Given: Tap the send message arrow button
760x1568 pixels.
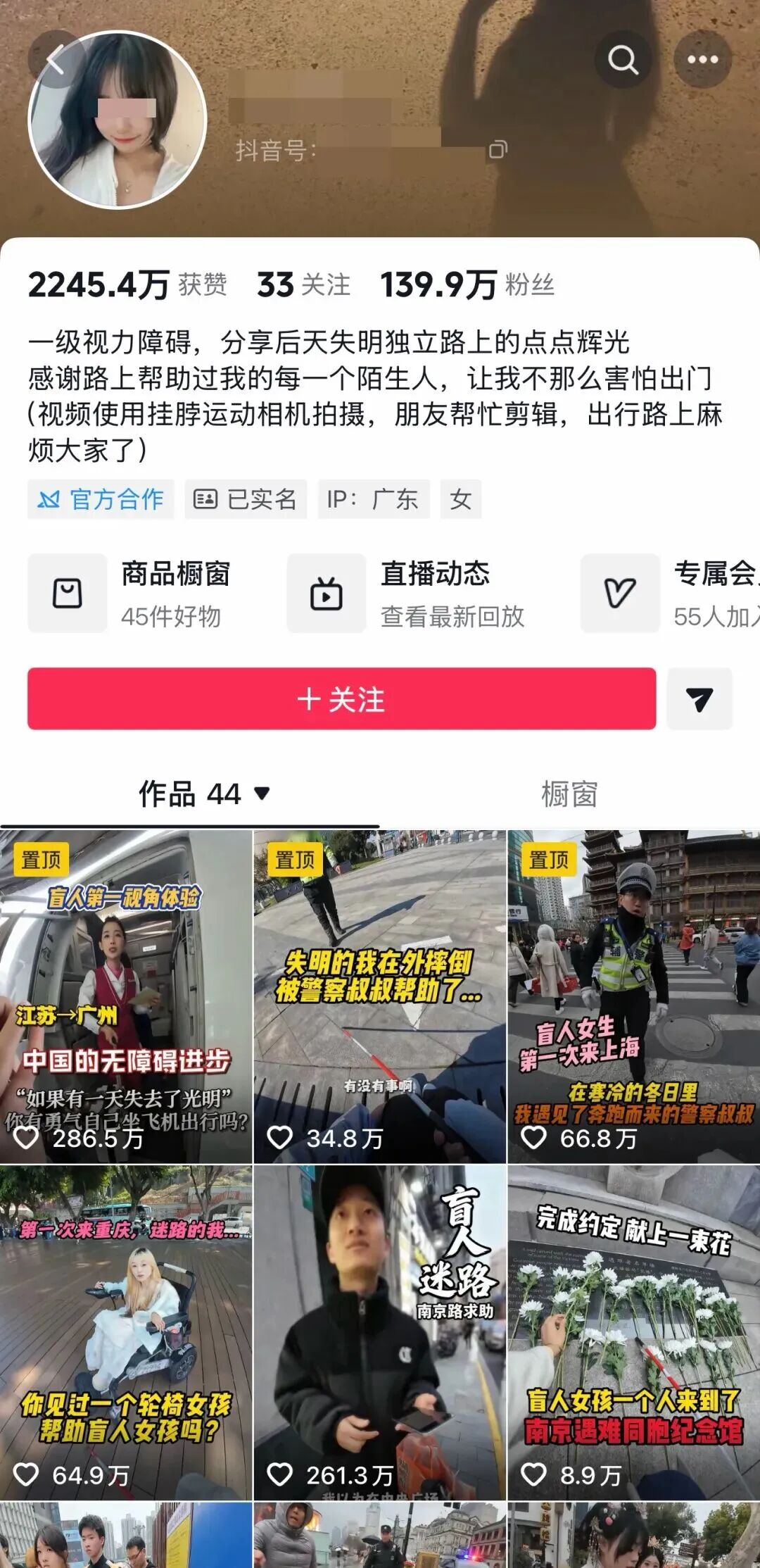Looking at the screenshot, I should pos(699,698).
